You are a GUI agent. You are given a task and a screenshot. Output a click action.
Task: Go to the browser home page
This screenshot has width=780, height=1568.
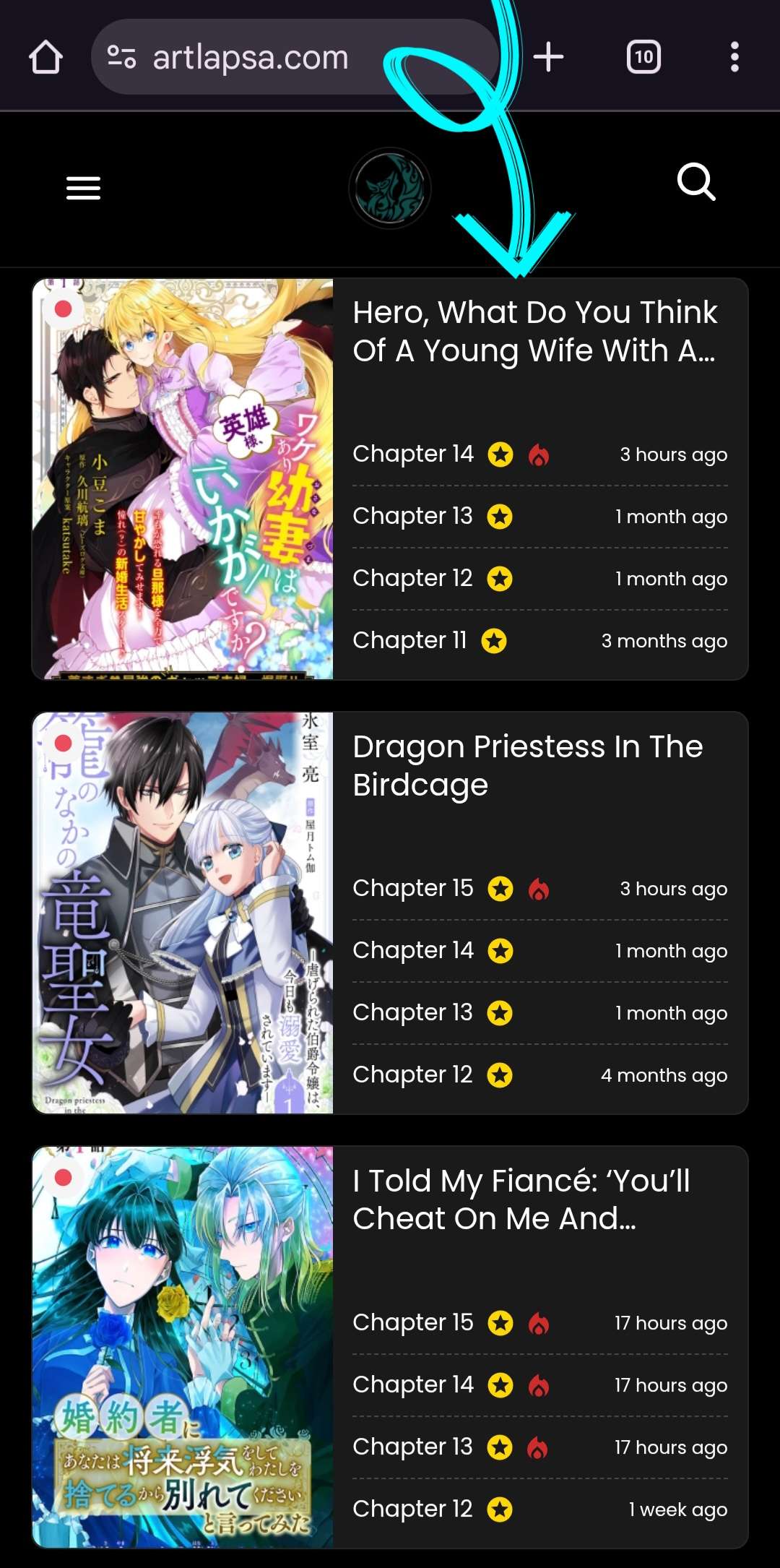click(x=45, y=57)
